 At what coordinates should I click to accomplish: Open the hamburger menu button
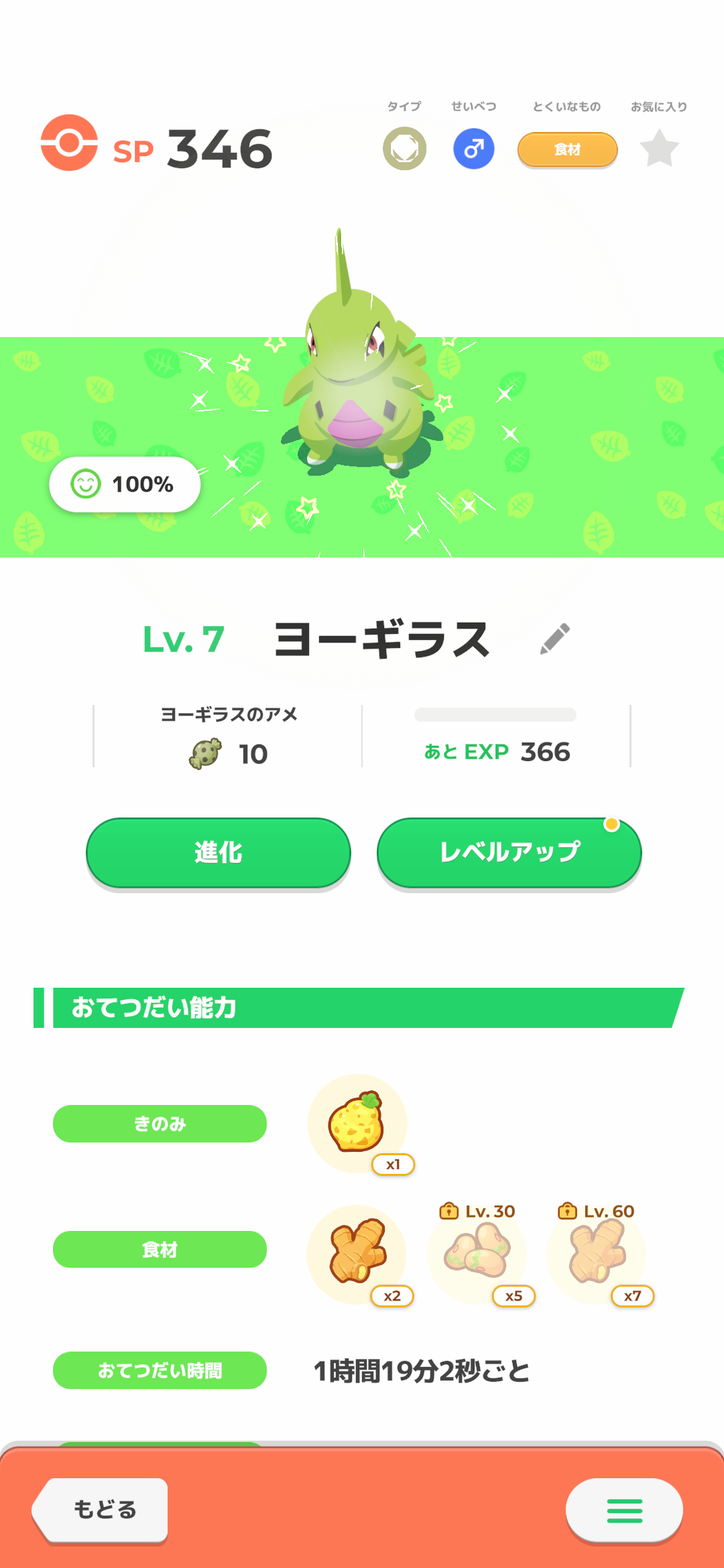tap(624, 1510)
